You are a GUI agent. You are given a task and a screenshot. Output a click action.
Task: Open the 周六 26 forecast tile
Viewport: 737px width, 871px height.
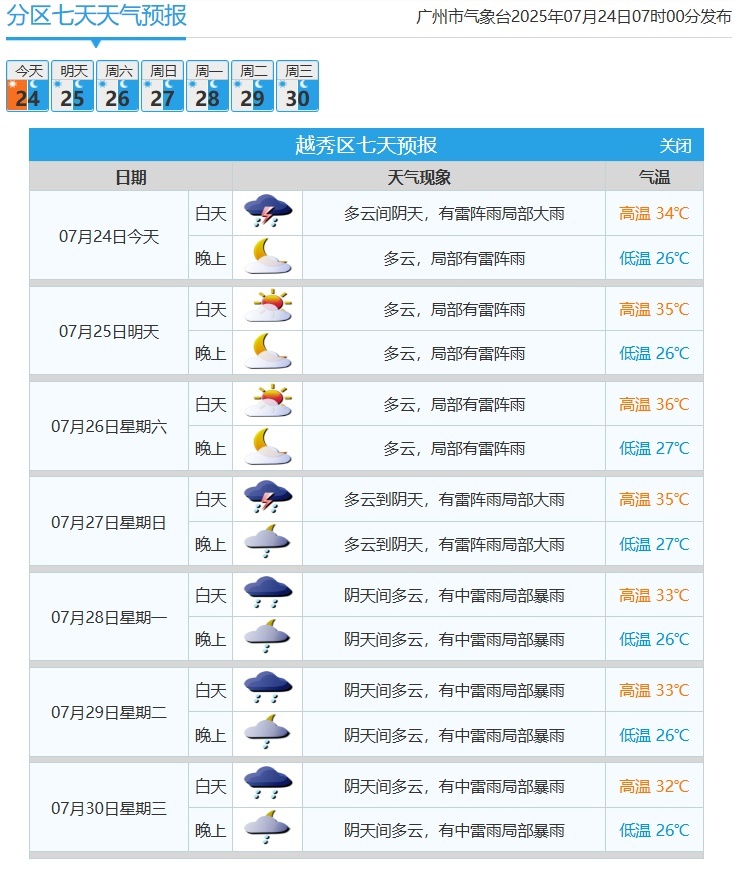[118, 86]
